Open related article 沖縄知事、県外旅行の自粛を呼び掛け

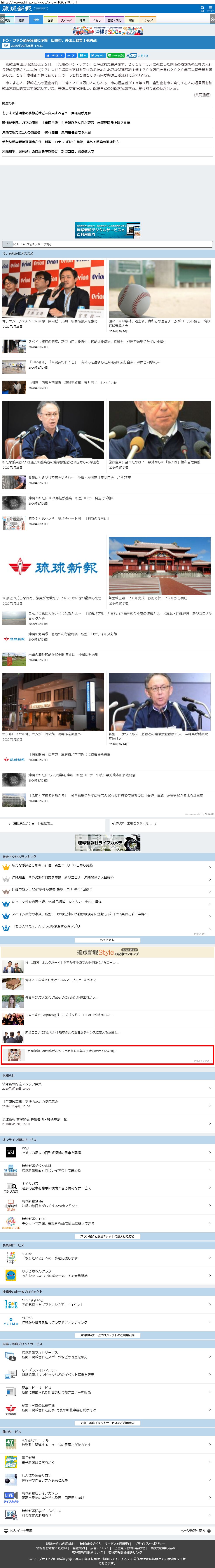[48, 152]
